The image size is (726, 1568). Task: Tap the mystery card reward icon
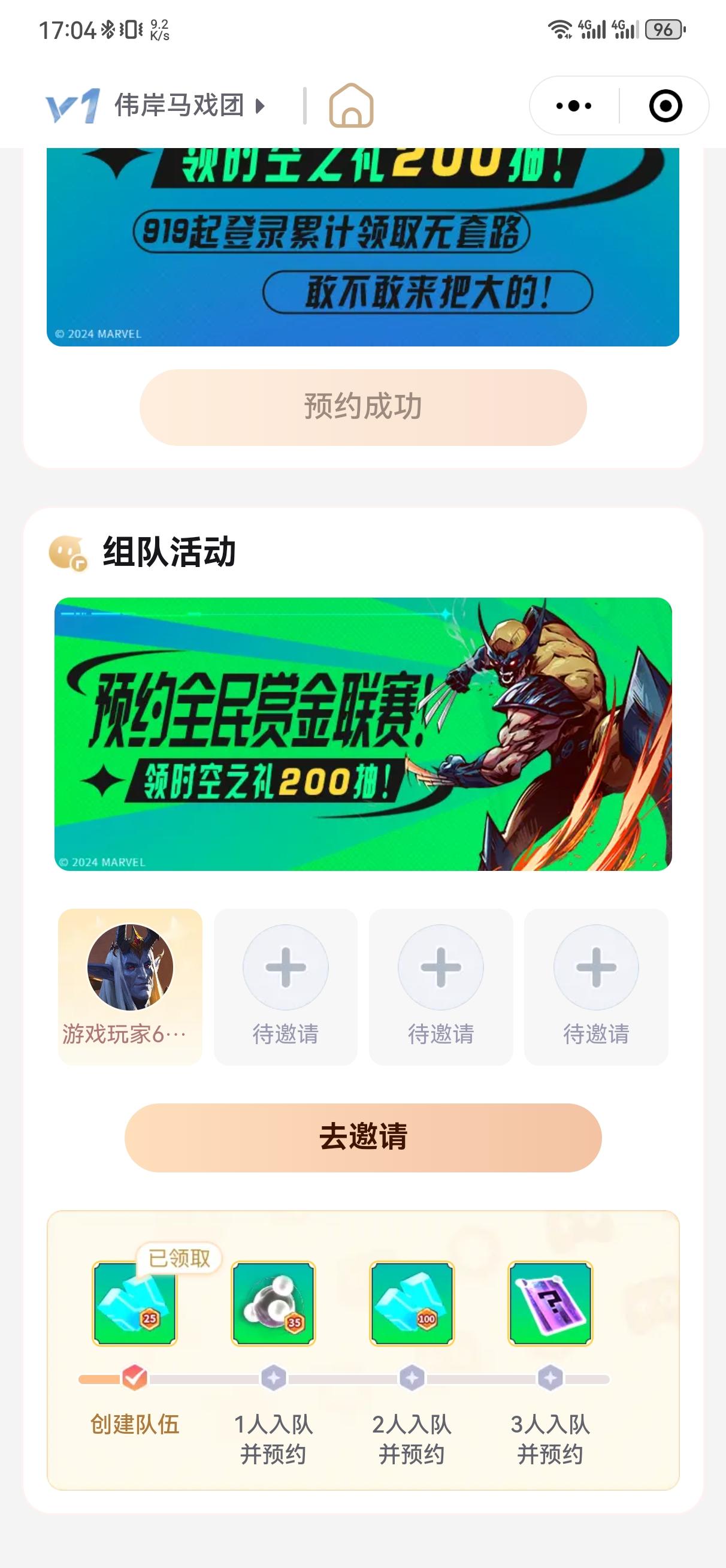coord(550,1304)
